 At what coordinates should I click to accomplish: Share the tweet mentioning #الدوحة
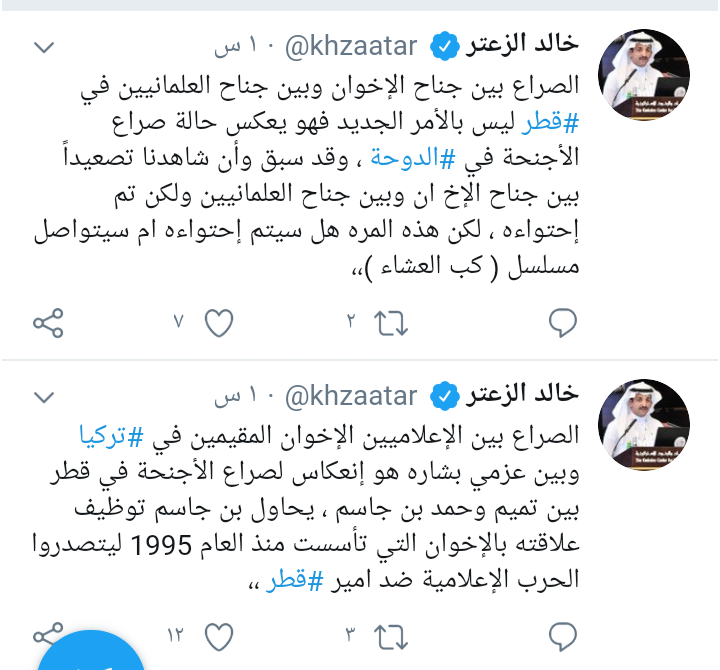pos(48,322)
